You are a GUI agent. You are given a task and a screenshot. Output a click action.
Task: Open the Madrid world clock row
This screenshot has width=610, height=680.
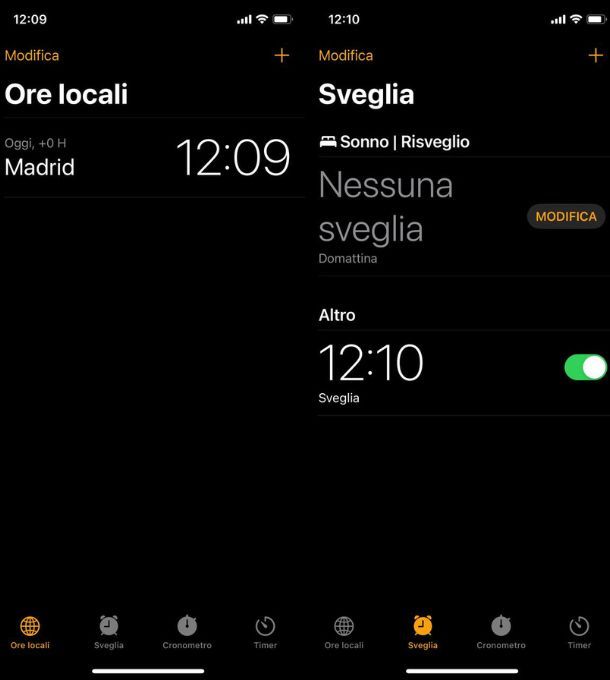pyautogui.click(x=150, y=158)
